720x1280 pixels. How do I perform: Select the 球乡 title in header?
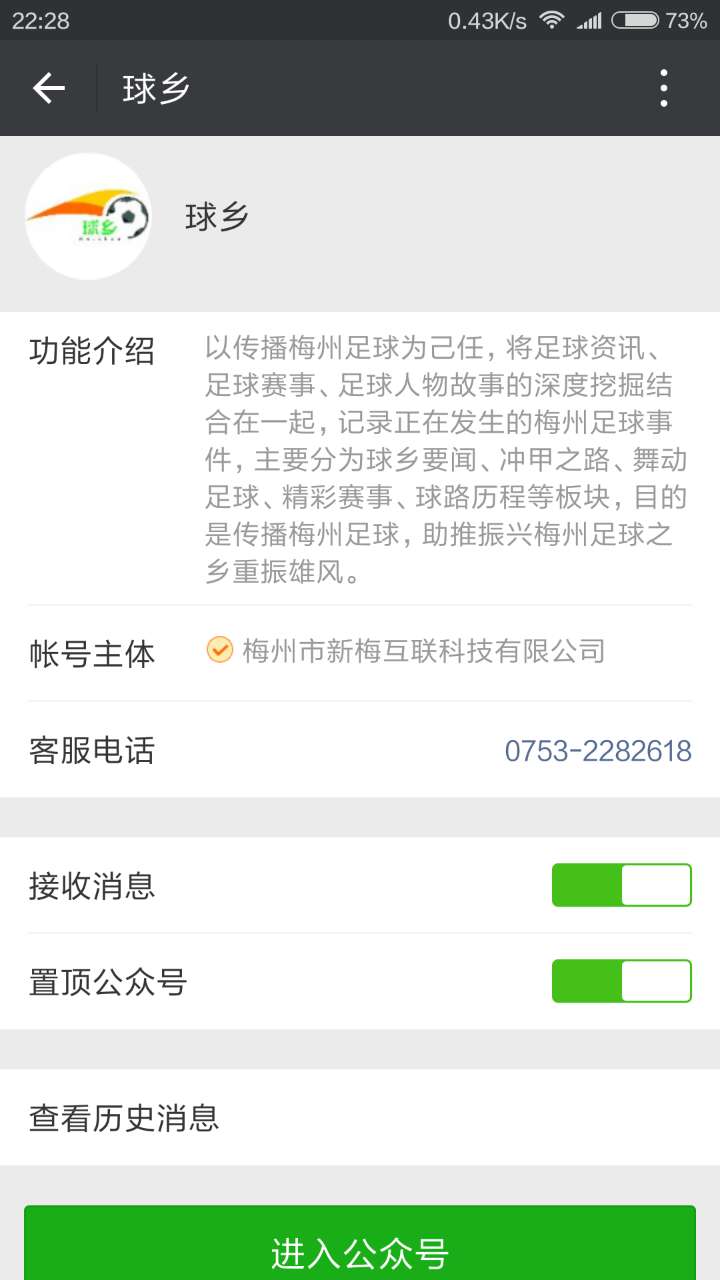(x=155, y=88)
